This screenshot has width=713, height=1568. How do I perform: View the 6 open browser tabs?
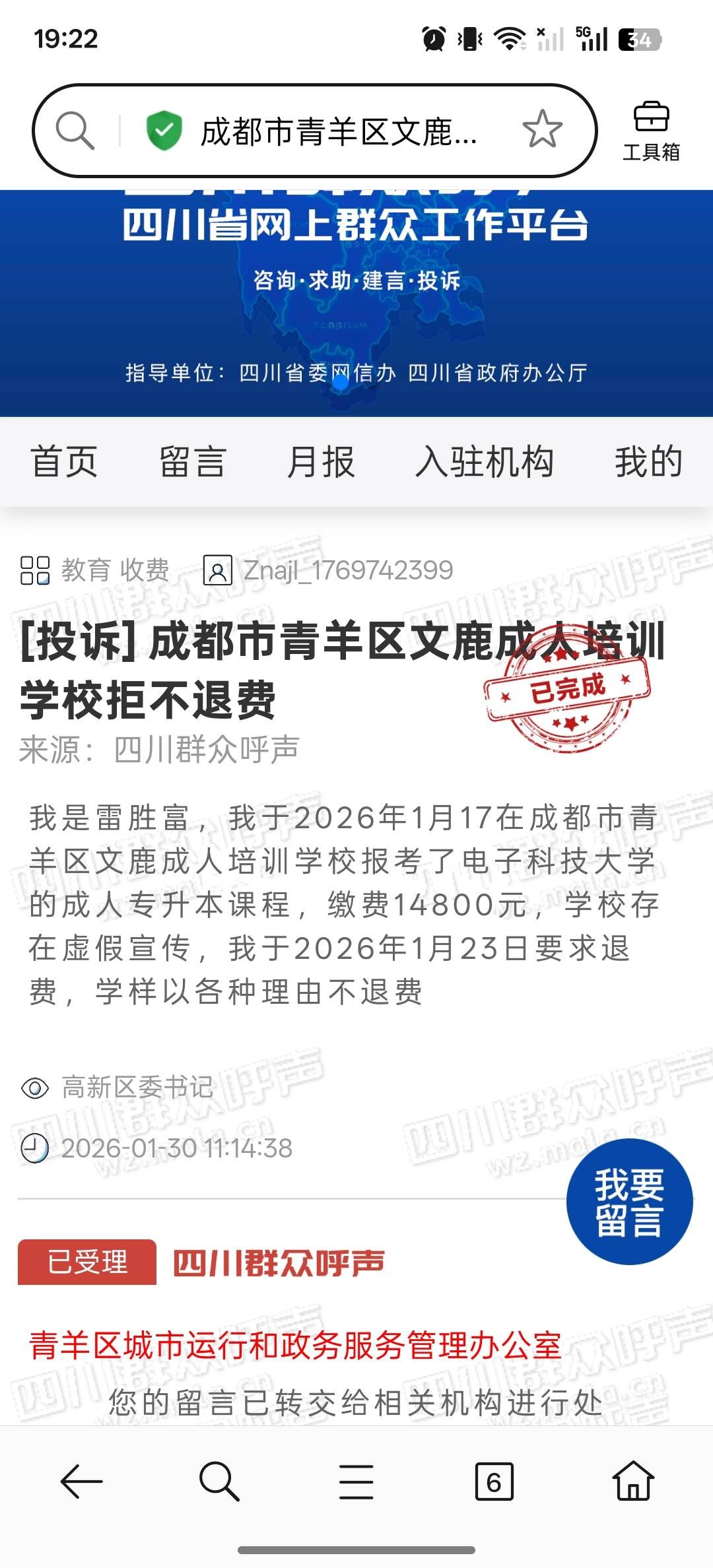tap(494, 1482)
